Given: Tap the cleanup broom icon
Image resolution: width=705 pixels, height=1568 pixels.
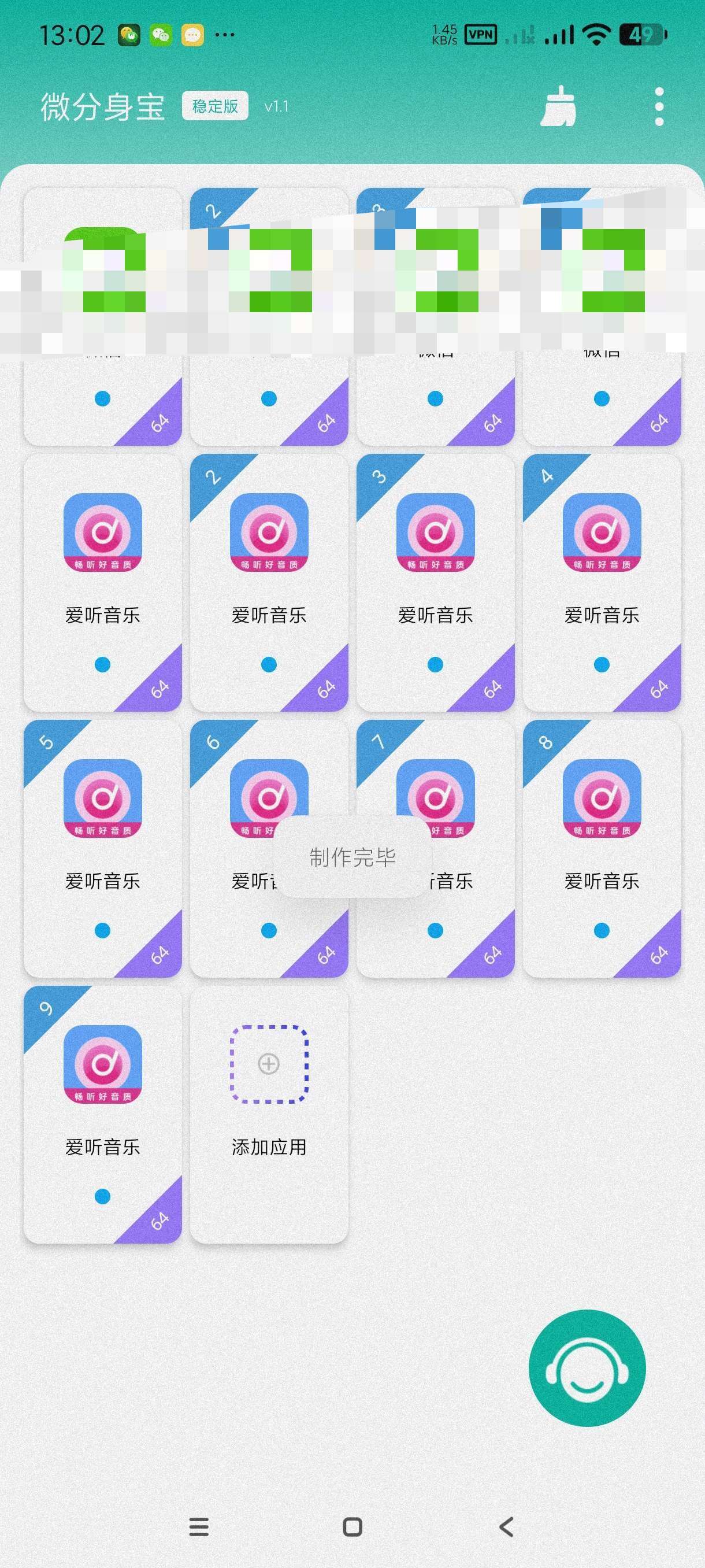Looking at the screenshot, I should (x=558, y=106).
